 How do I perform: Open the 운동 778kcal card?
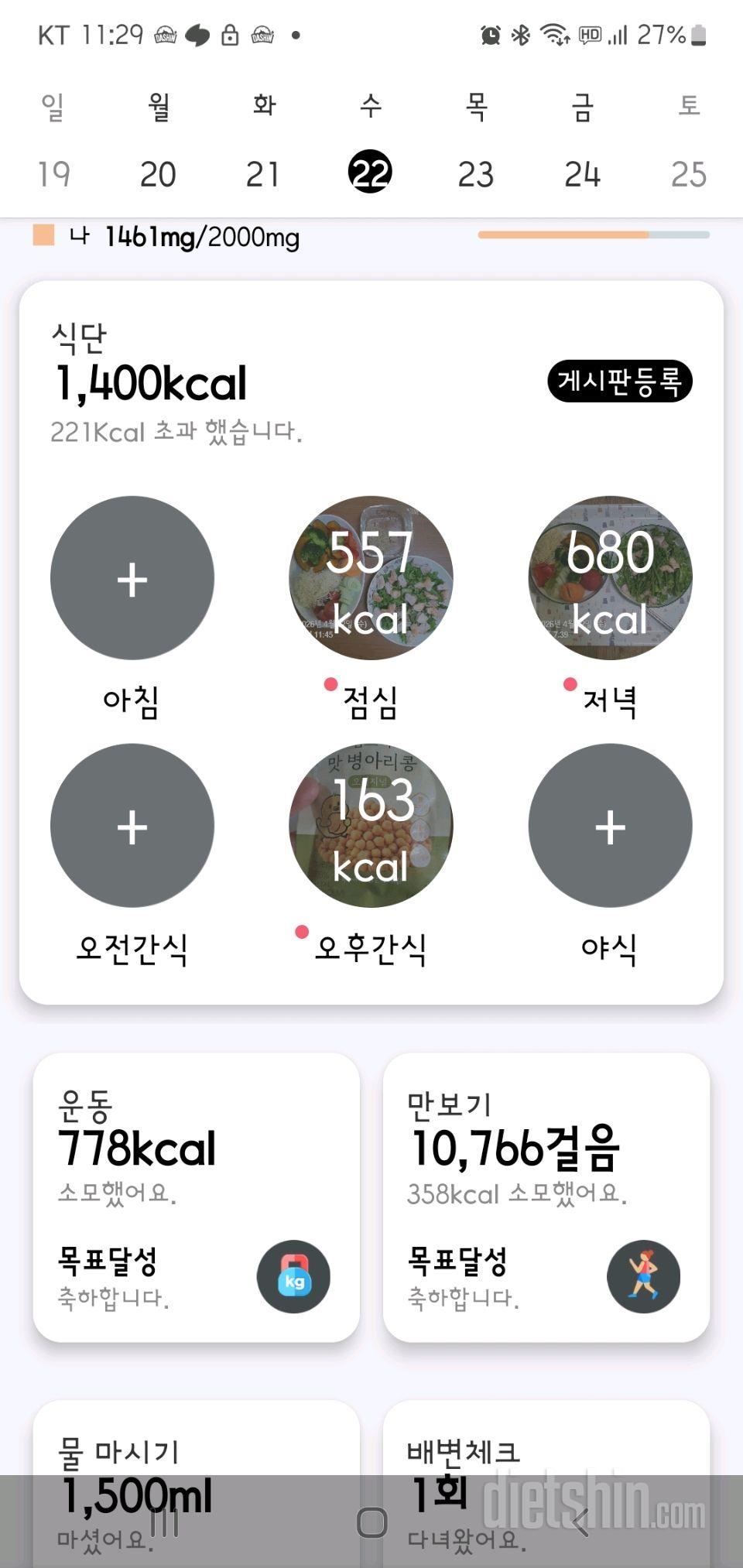click(x=196, y=1197)
